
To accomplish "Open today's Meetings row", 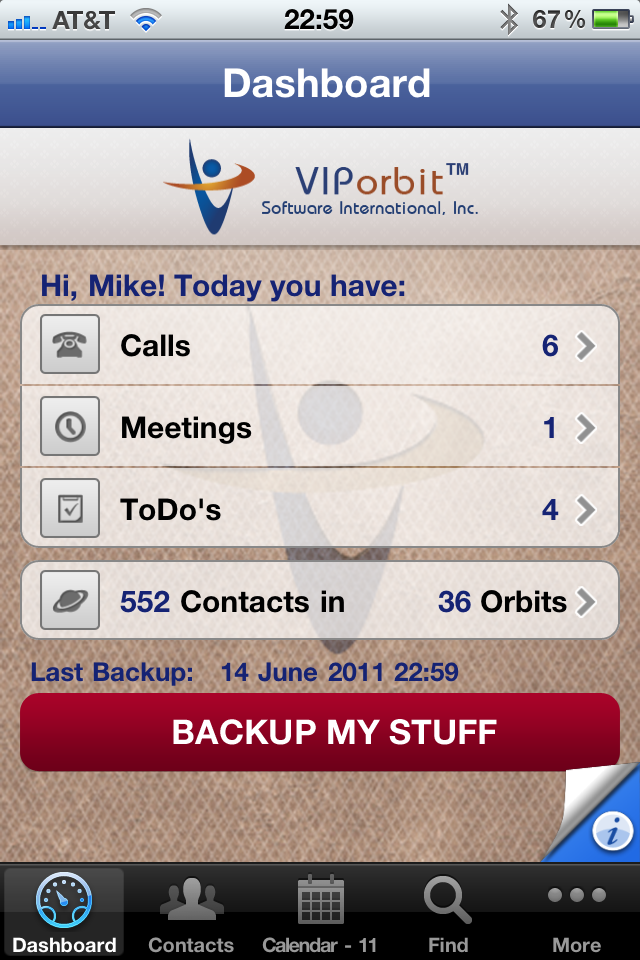I will click(320, 428).
